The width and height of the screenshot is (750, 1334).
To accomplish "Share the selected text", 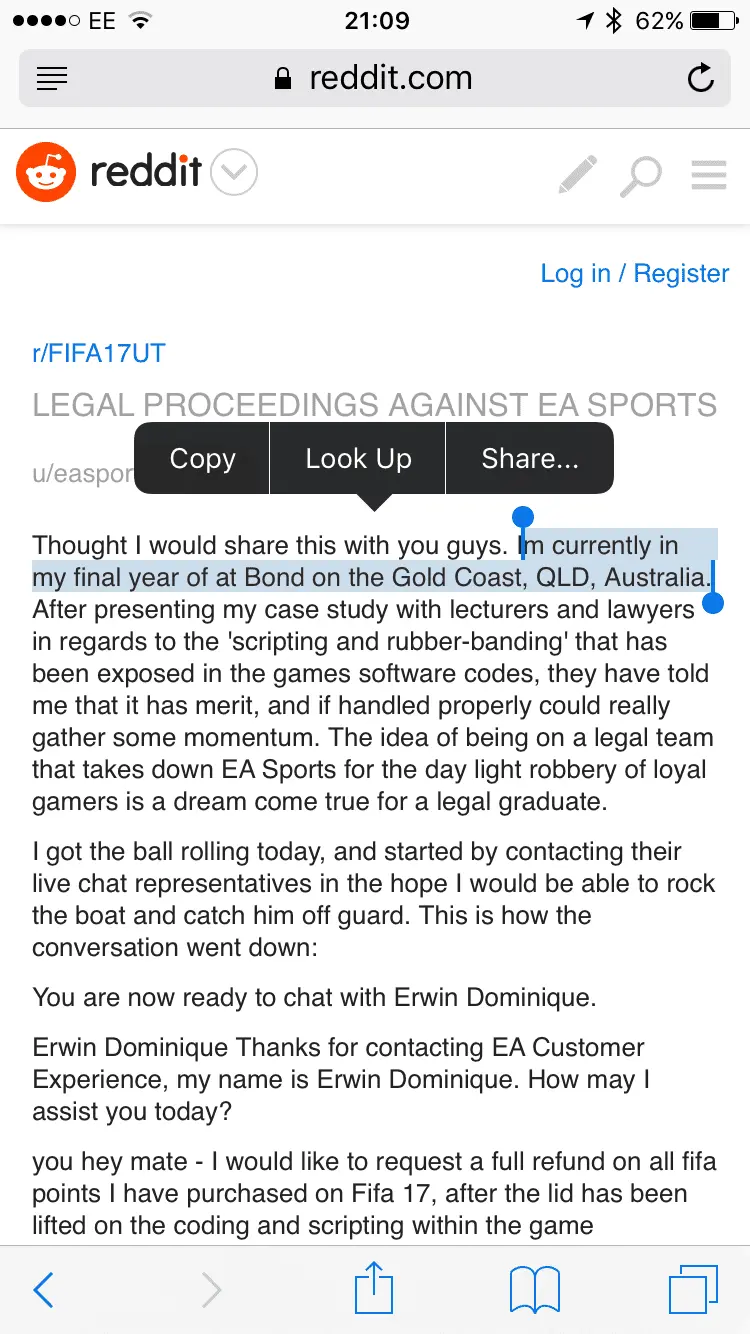I will [530, 458].
